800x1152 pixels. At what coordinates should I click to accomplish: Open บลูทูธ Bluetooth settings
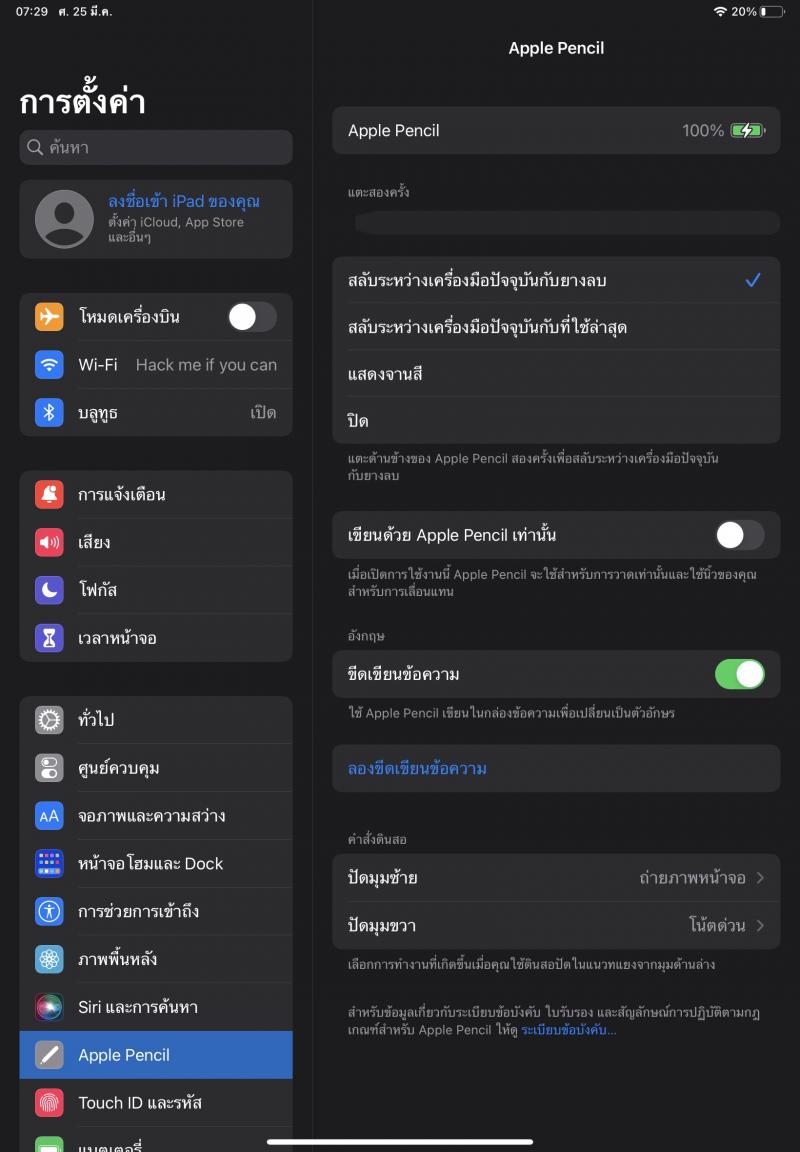click(x=156, y=413)
